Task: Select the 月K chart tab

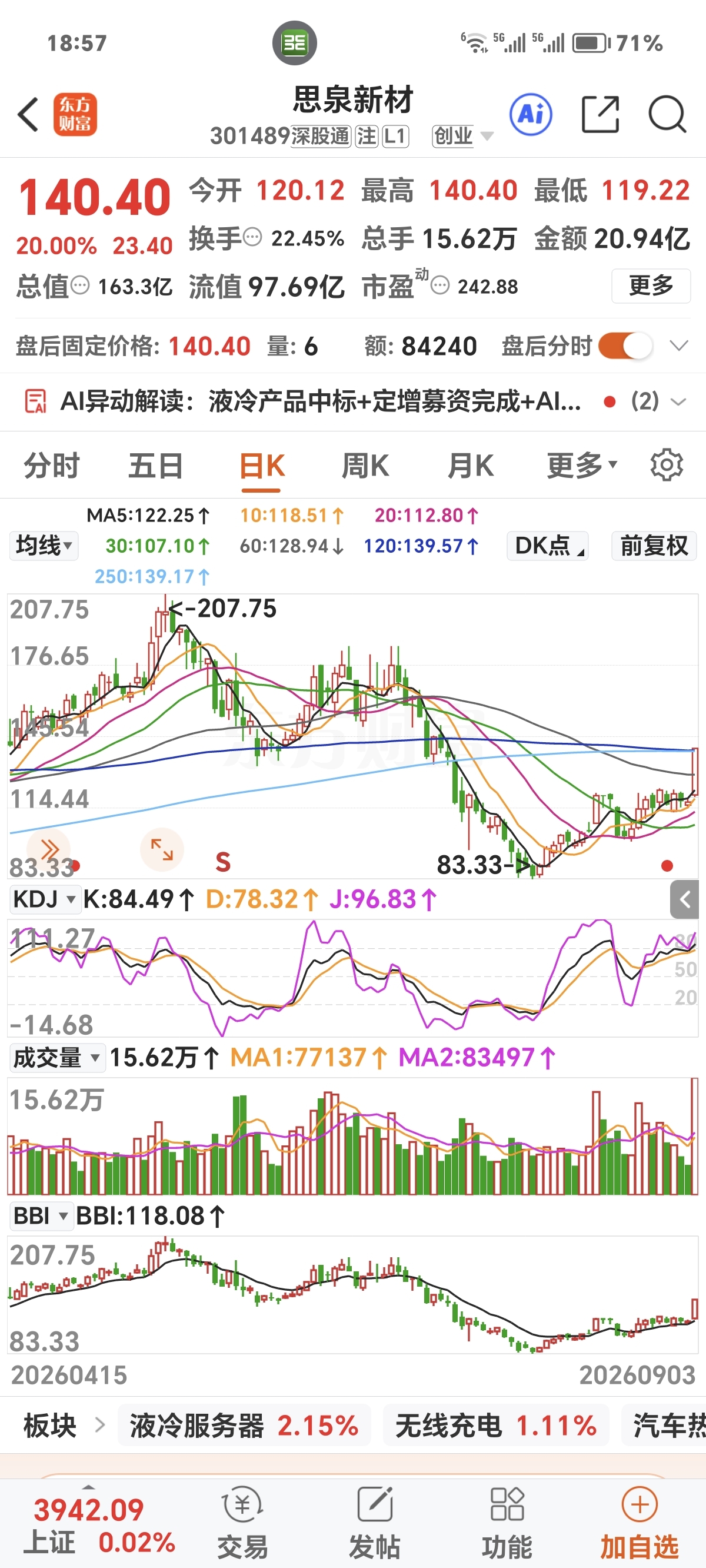Action: [x=471, y=466]
